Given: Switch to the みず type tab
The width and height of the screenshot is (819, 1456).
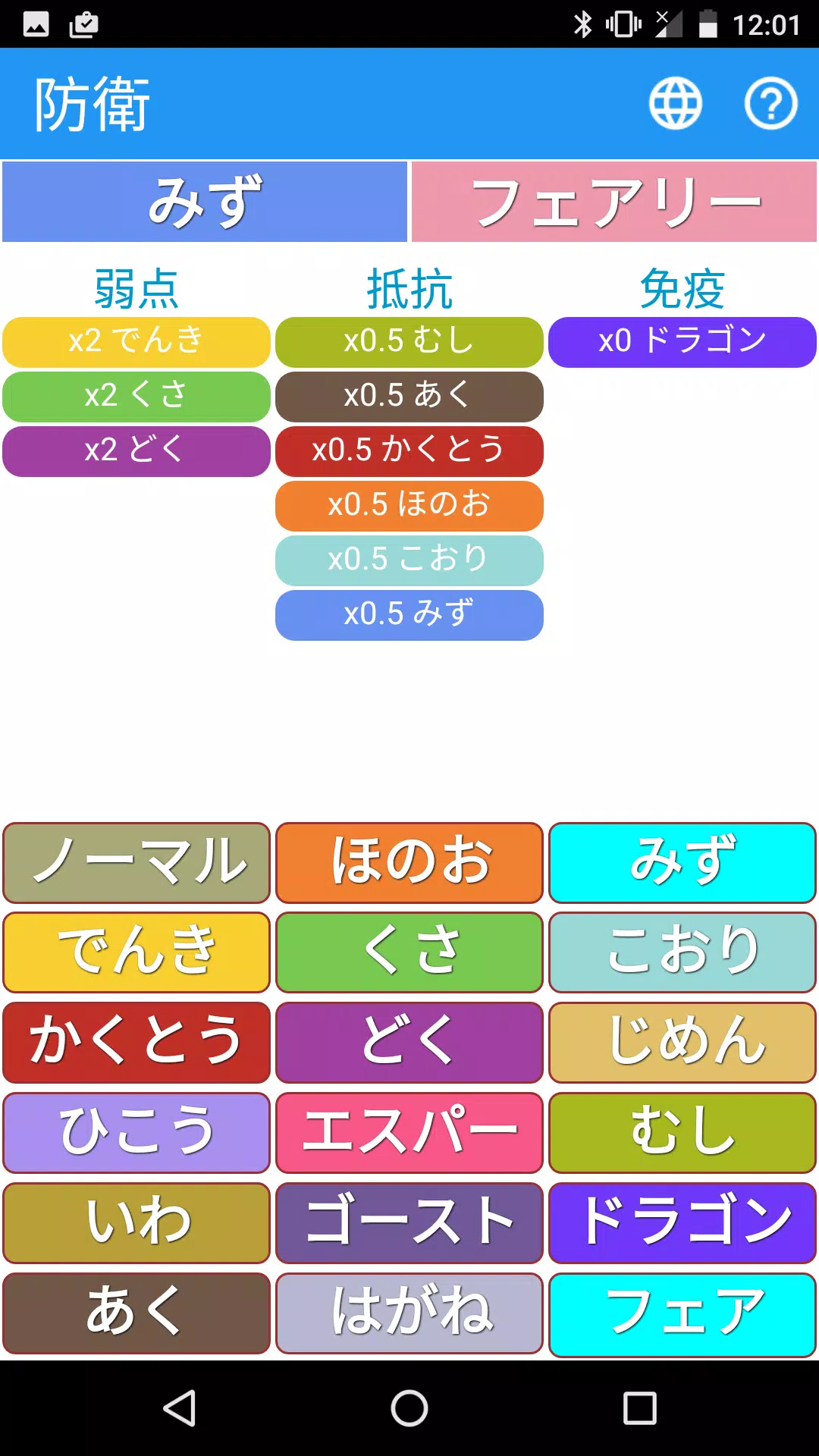Looking at the screenshot, I should pyautogui.click(x=203, y=200).
